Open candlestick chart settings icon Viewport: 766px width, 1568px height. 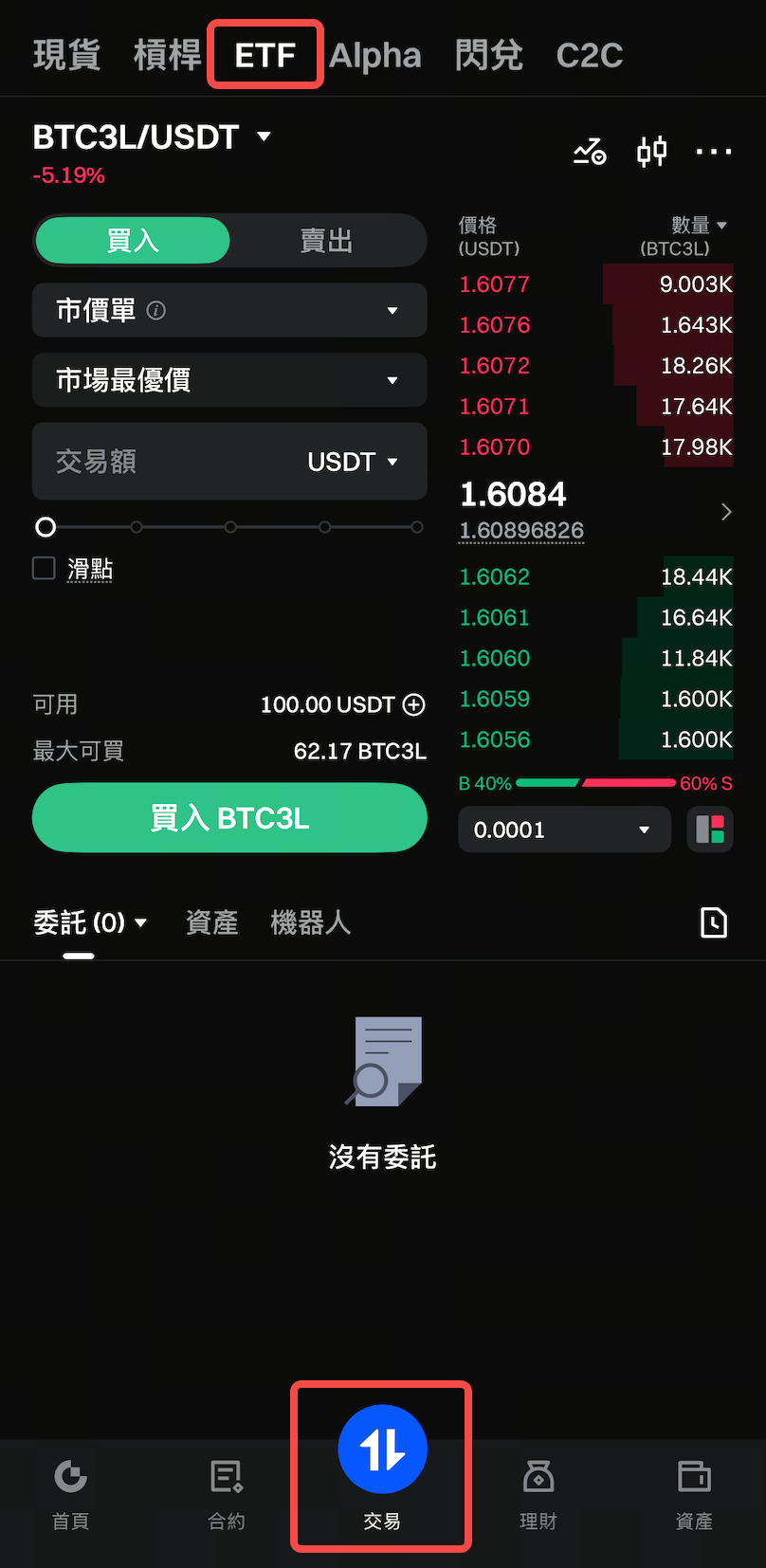[651, 151]
